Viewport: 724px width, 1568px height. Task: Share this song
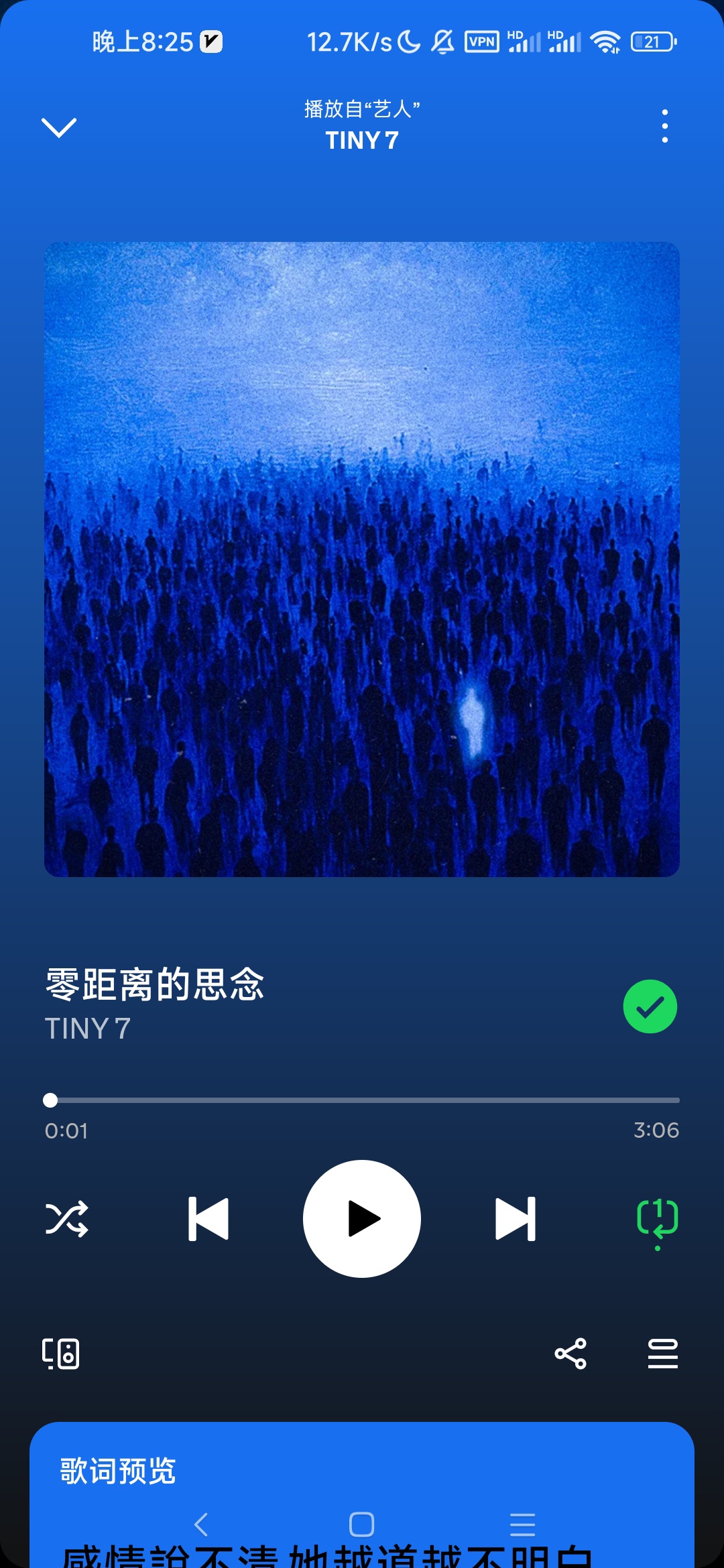coord(570,1354)
